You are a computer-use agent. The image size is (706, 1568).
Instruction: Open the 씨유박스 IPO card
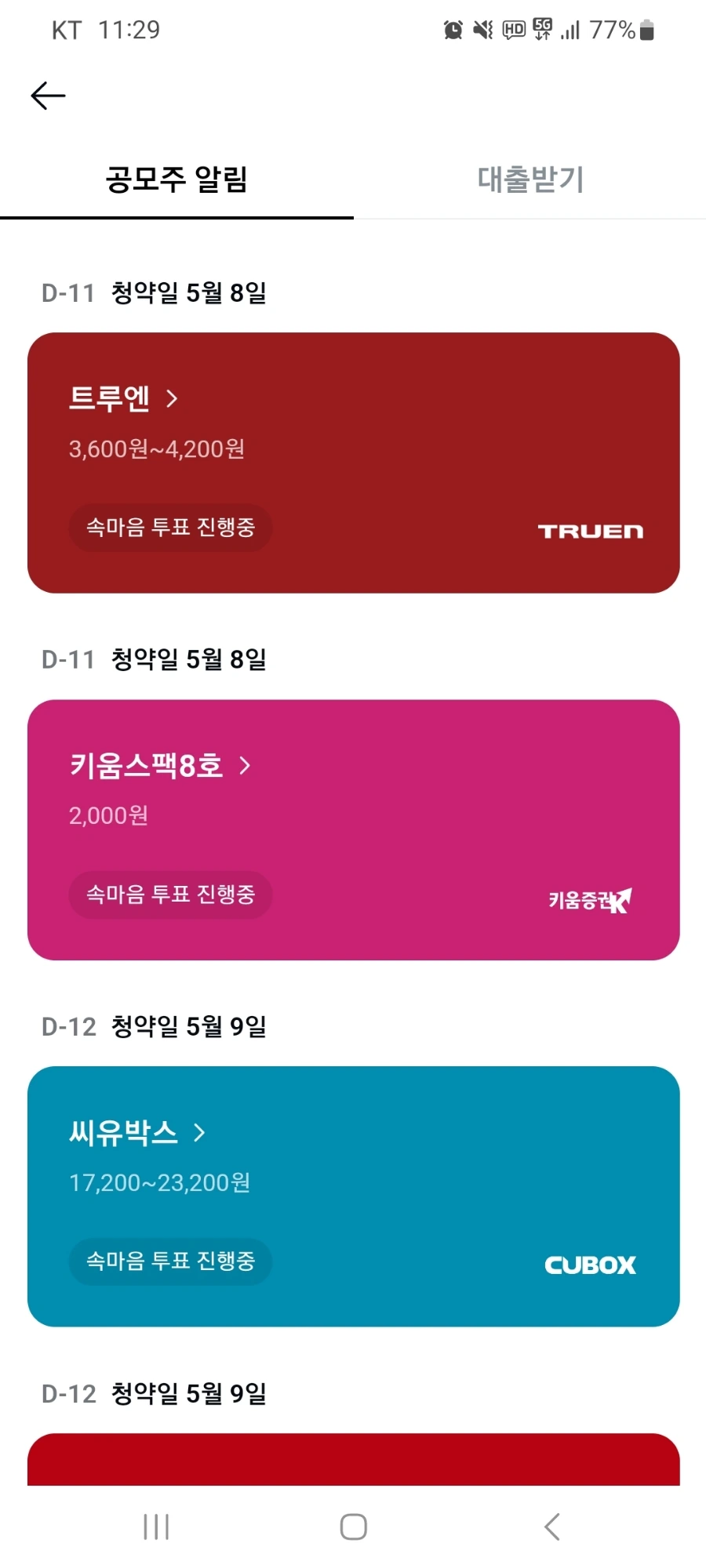353,1196
